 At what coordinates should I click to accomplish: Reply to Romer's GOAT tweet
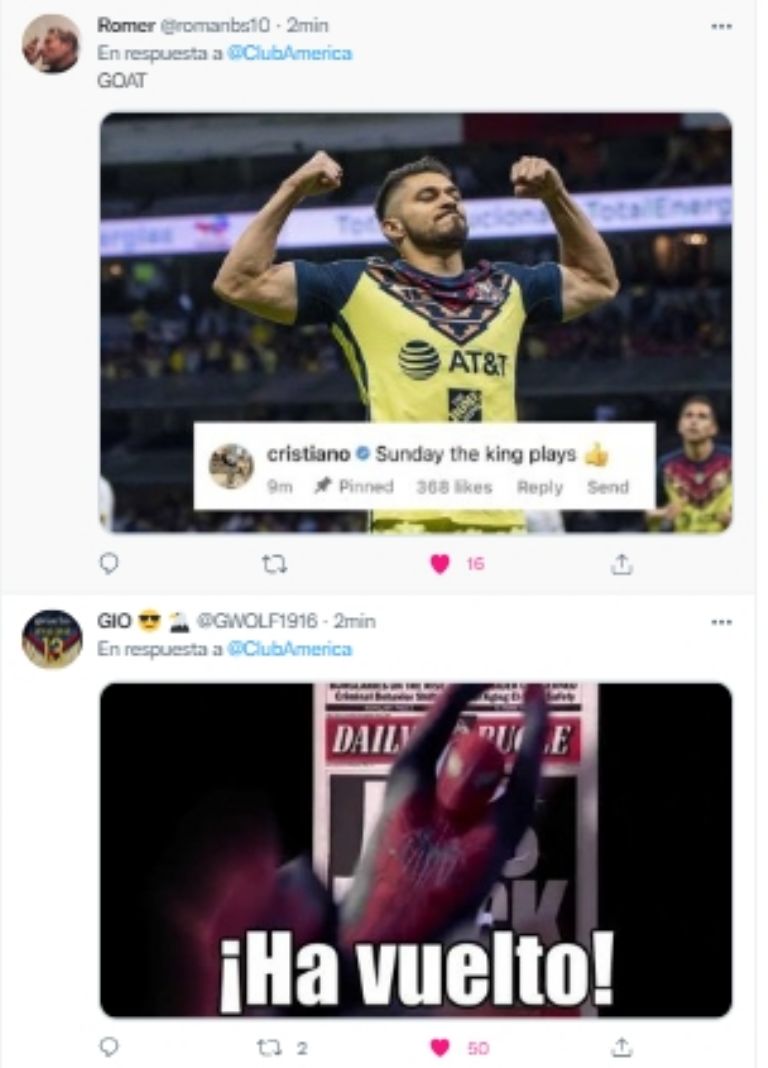110,564
